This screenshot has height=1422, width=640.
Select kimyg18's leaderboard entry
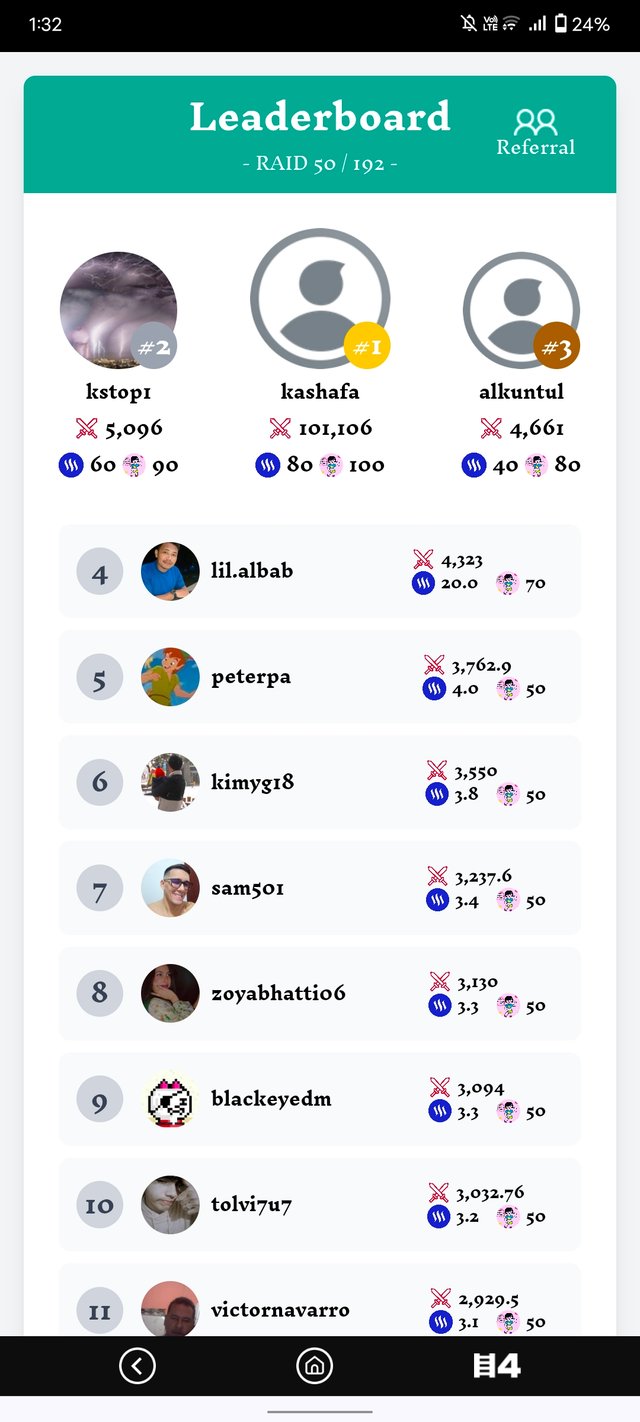click(x=320, y=782)
